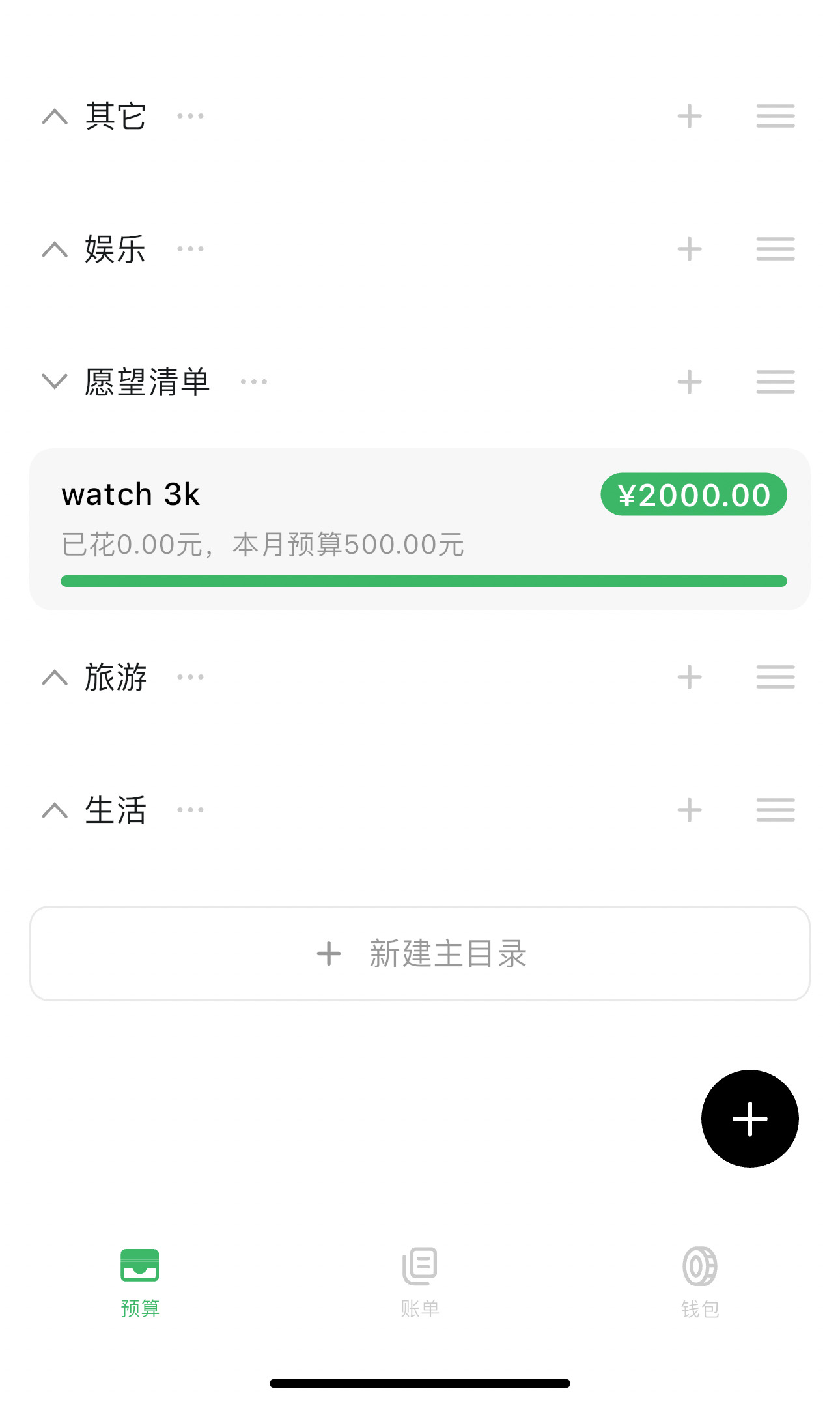The height and width of the screenshot is (1404, 840).
Task: Tap the plus icon in the 生活 row
Action: (x=690, y=810)
